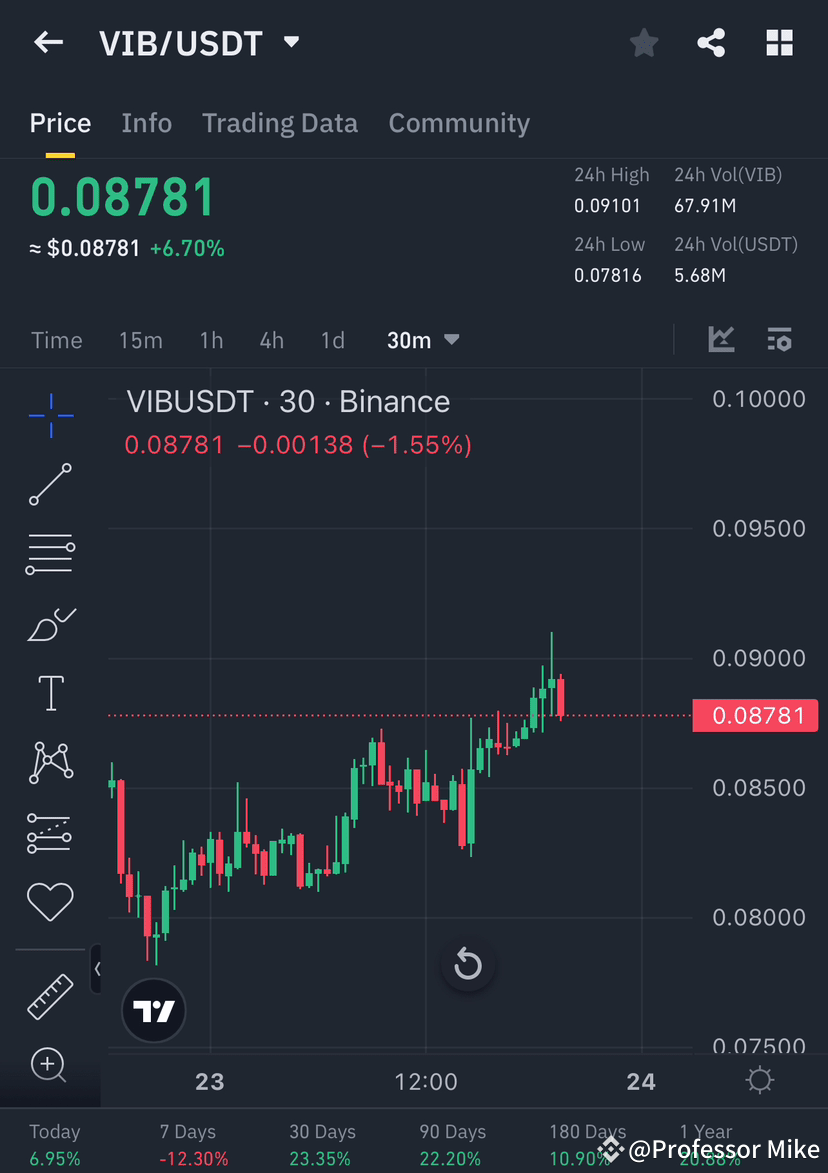The width and height of the screenshot is (828, 1173).
Task: Open the 30m interval dropdown
Action: coord(422,339)
